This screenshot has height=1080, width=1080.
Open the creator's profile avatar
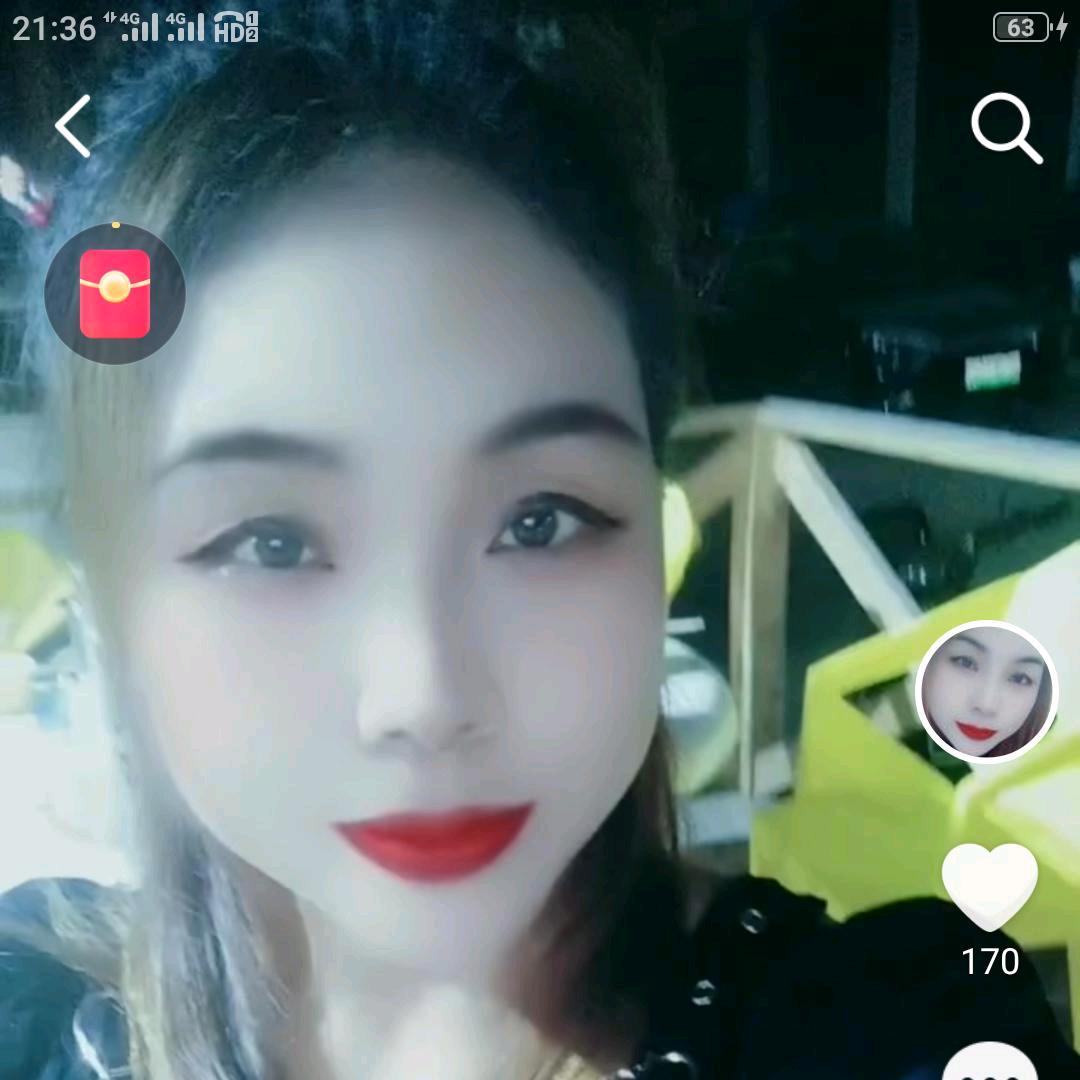pos(987,692)
